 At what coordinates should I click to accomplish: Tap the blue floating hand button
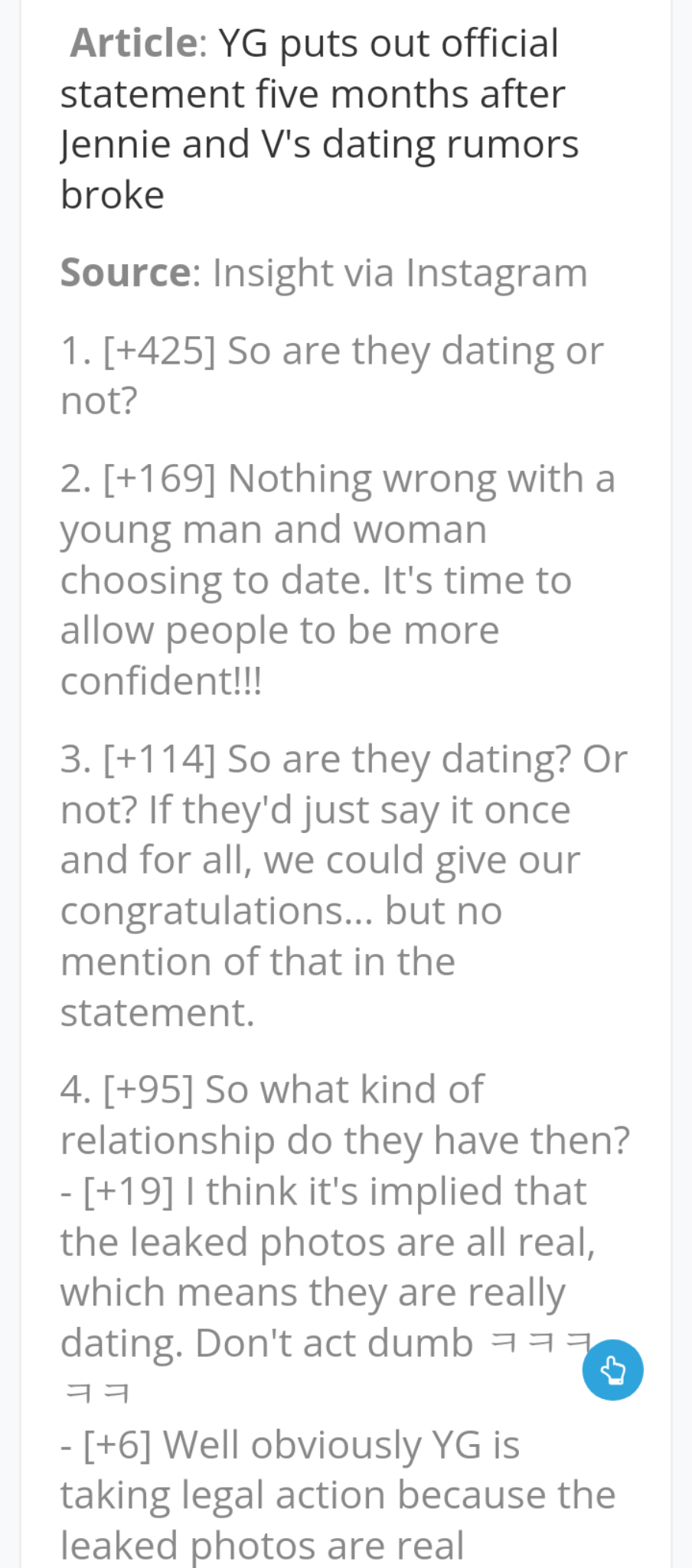tap(612, 1370)
